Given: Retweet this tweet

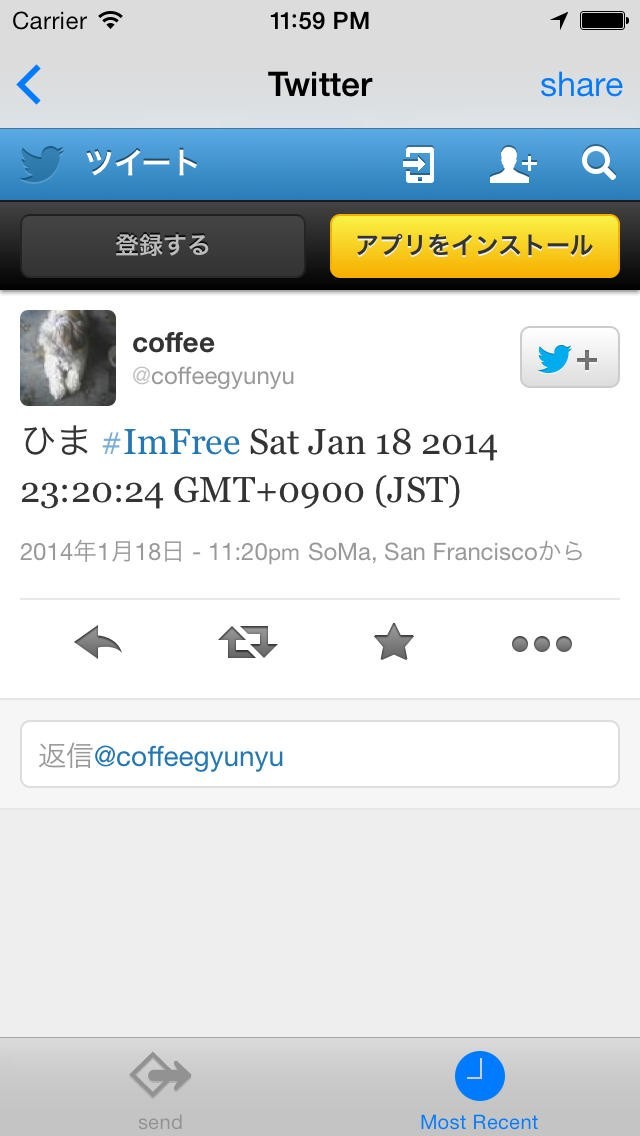Looking at the screenshot, I should point(247,643).
